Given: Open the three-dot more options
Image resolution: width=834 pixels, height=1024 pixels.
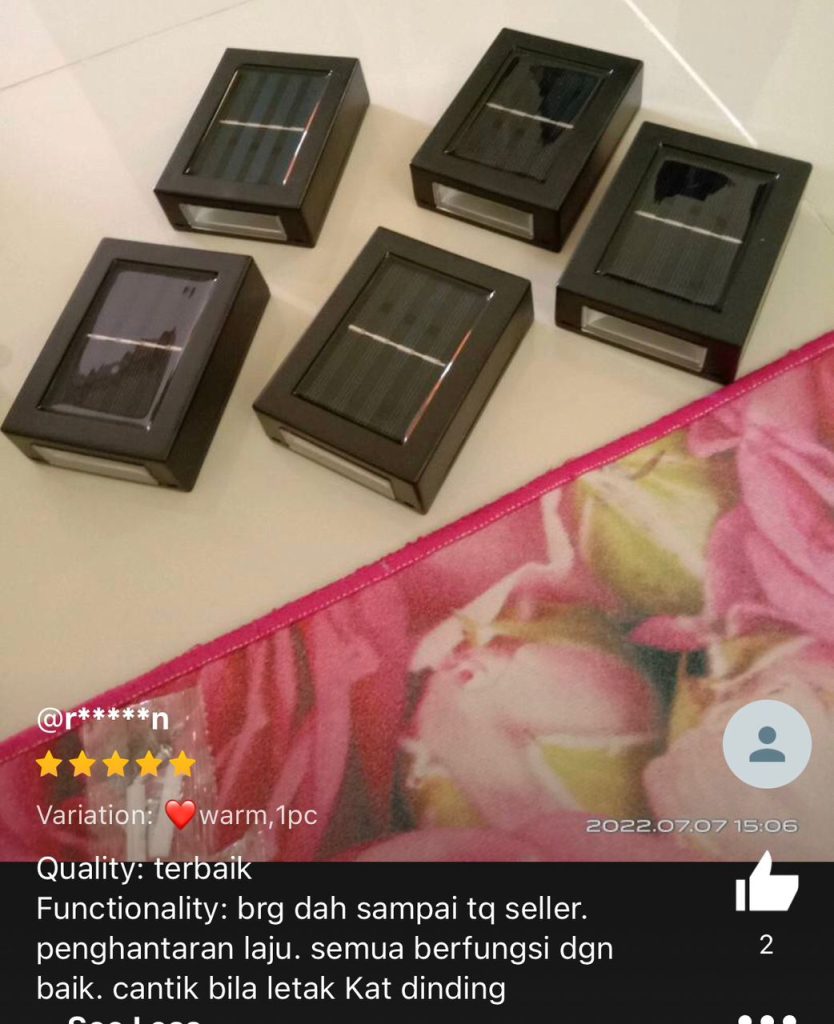Looking at the screenshot, I should [x=767, y=1019].
